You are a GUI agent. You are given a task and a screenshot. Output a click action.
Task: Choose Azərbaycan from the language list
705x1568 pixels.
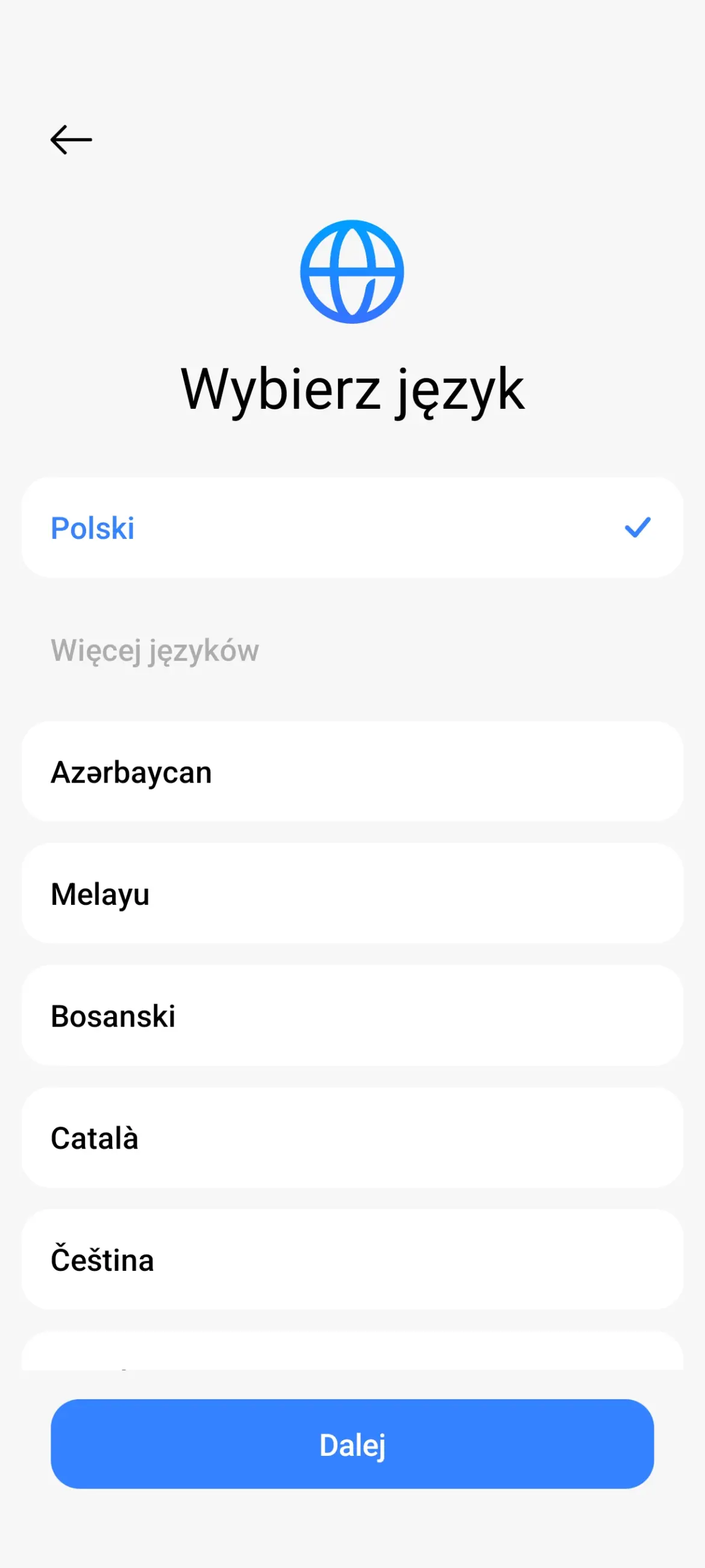click(352, 772)
